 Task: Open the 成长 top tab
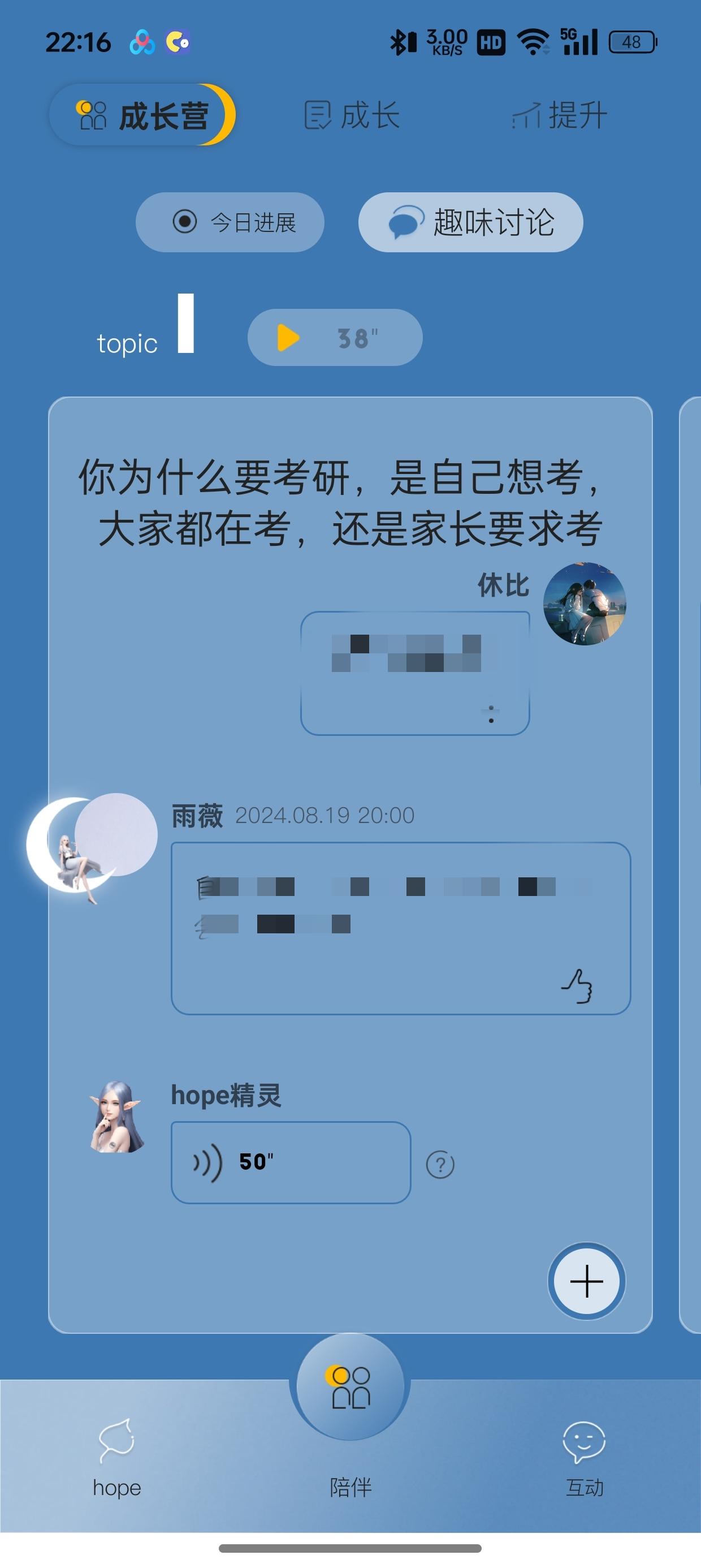(352, 115)
